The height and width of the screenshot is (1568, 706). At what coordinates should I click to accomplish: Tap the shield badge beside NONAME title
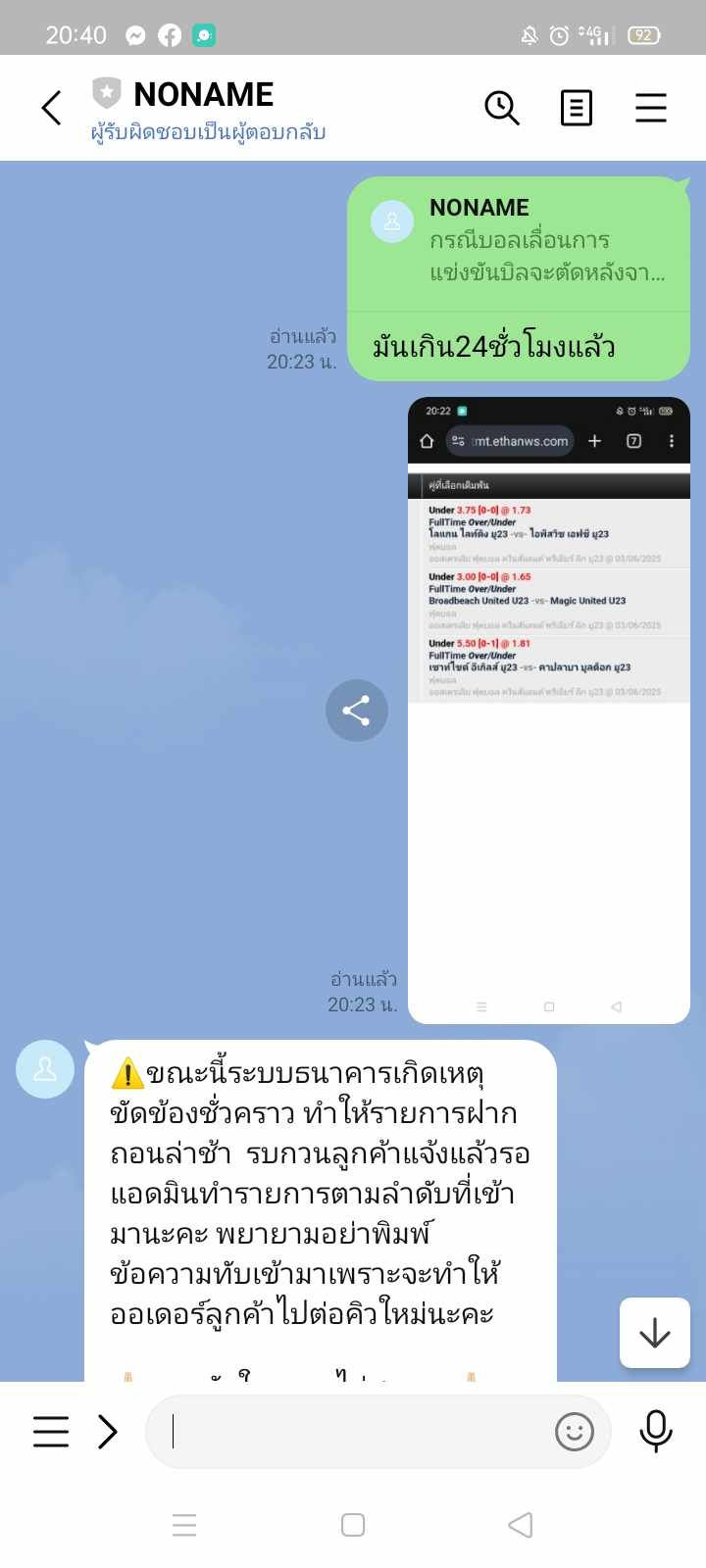pyautogui.click(x=108, y=94)
